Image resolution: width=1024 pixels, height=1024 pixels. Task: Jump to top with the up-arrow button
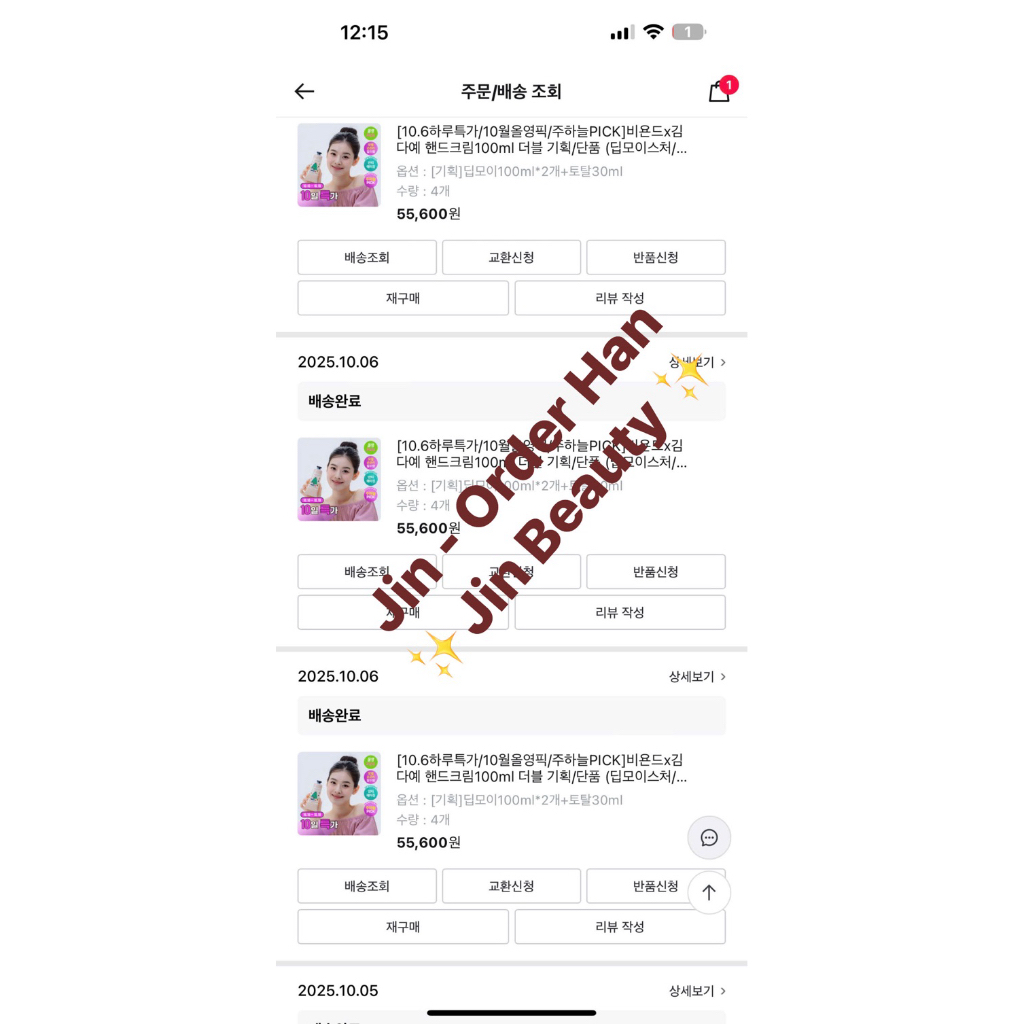tap(709, 892)
